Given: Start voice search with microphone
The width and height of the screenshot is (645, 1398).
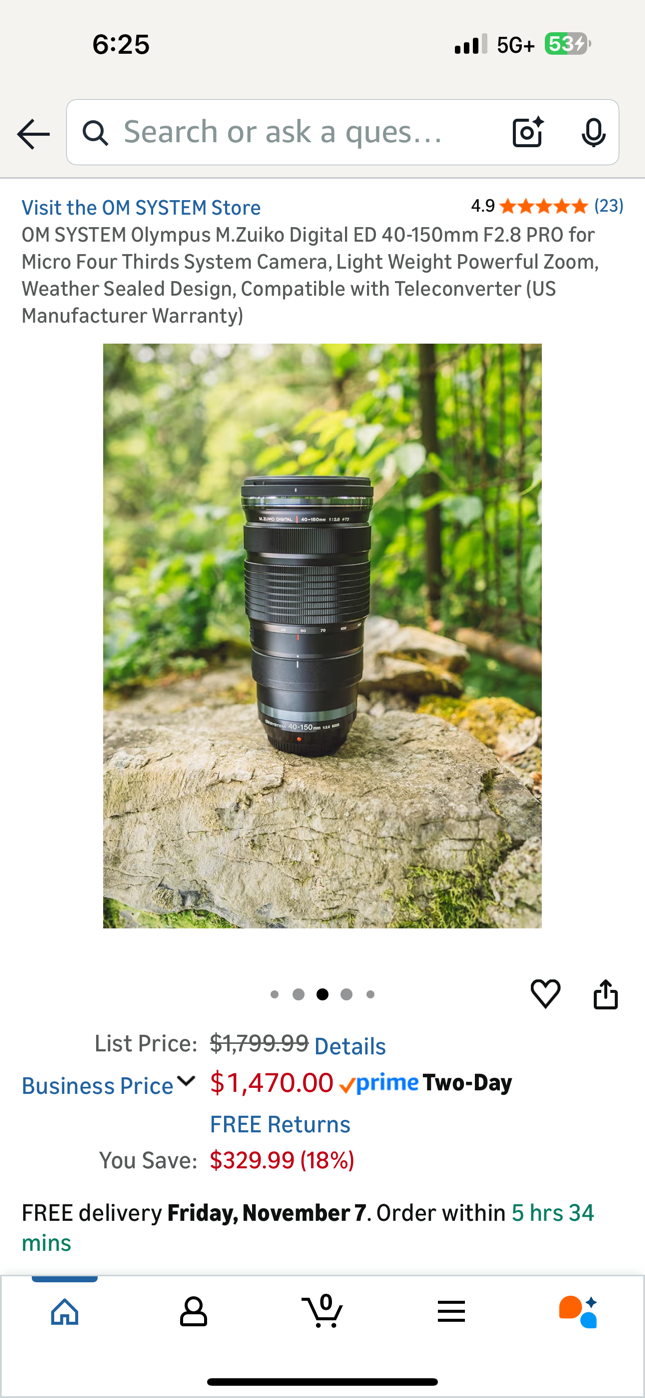Looking at the screenshot, I should coord(593,132).
